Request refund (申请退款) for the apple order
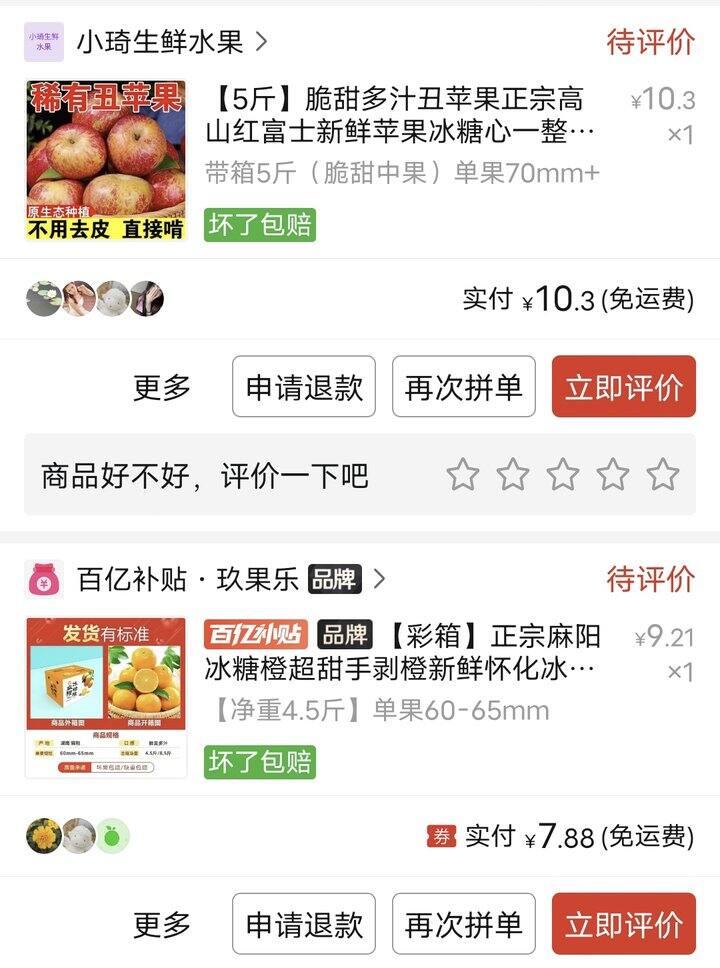Screen dimensions: 720x968 point(304,387)
